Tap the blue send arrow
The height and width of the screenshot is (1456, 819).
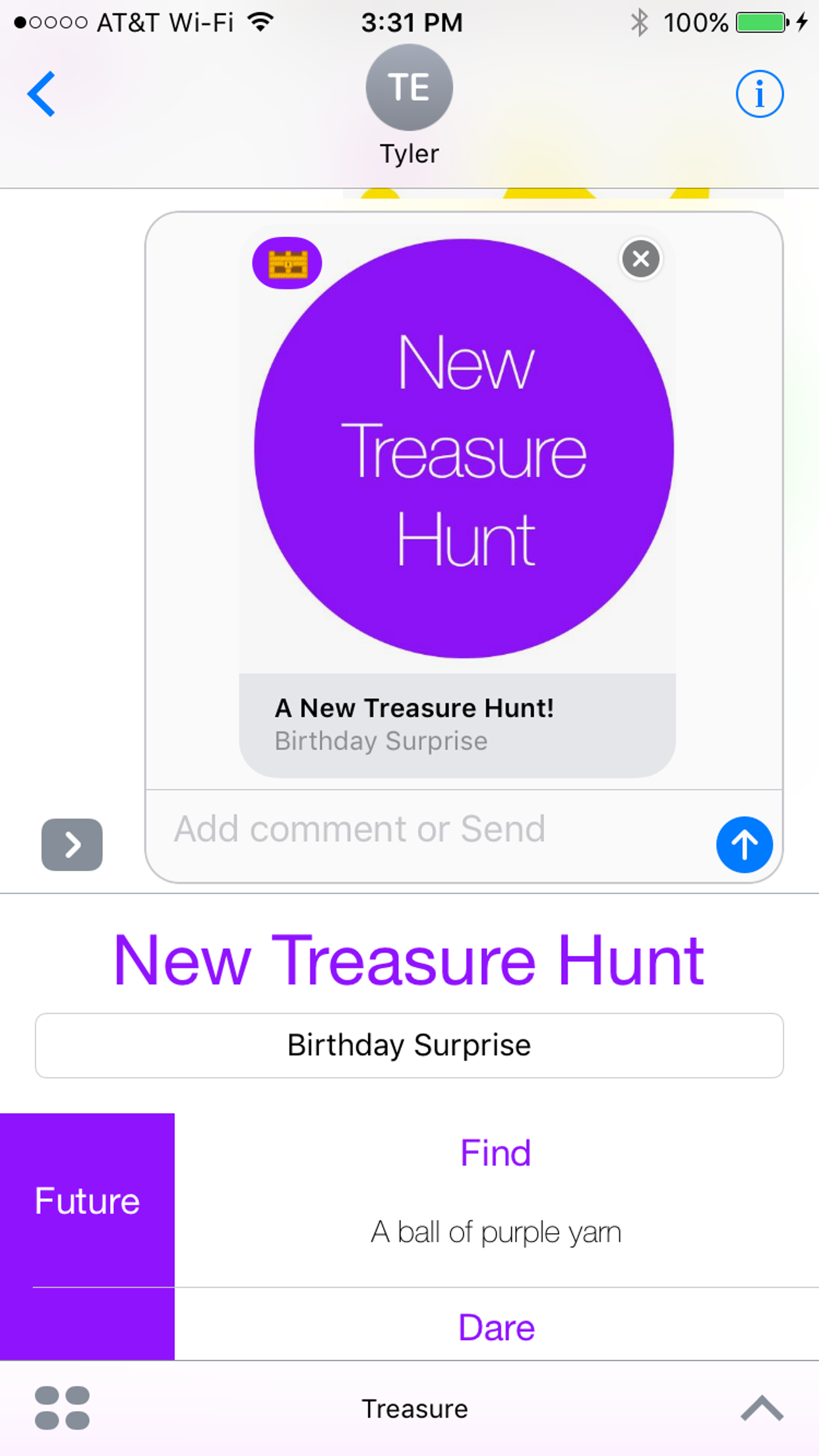coord(744,845)
